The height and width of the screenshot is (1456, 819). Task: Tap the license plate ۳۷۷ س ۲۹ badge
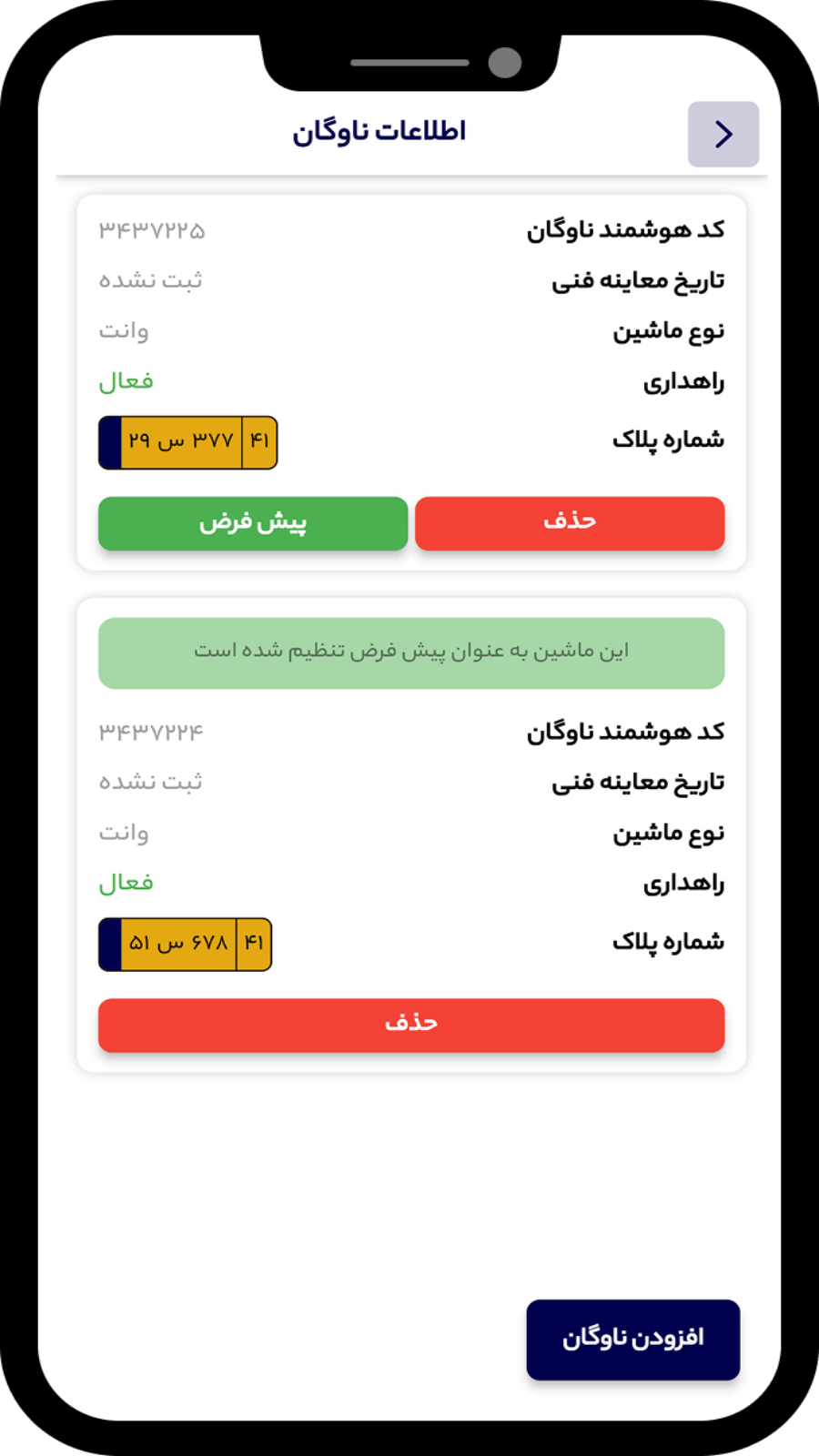pyautogui.click(x=187, y=443)
